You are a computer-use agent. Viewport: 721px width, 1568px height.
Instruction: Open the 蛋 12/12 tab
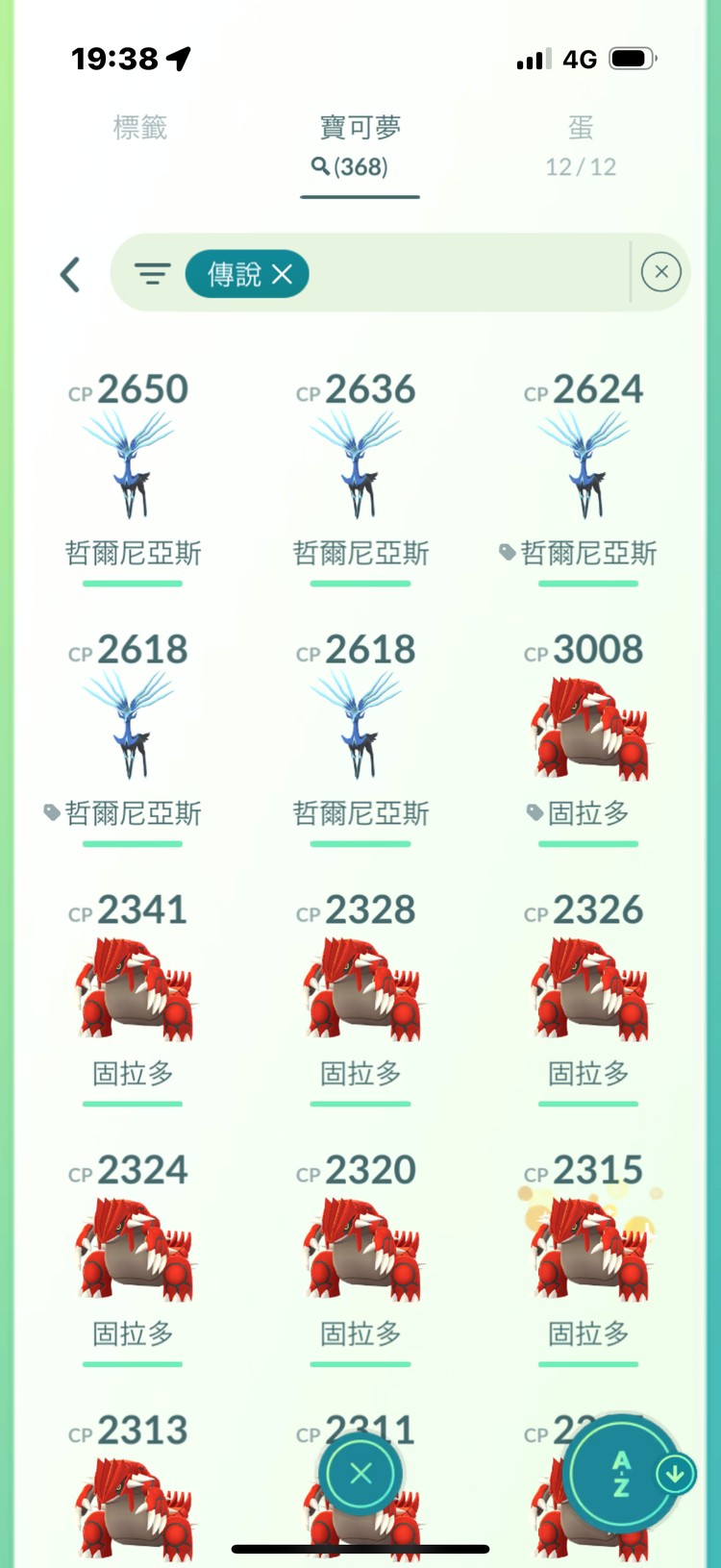581,146
